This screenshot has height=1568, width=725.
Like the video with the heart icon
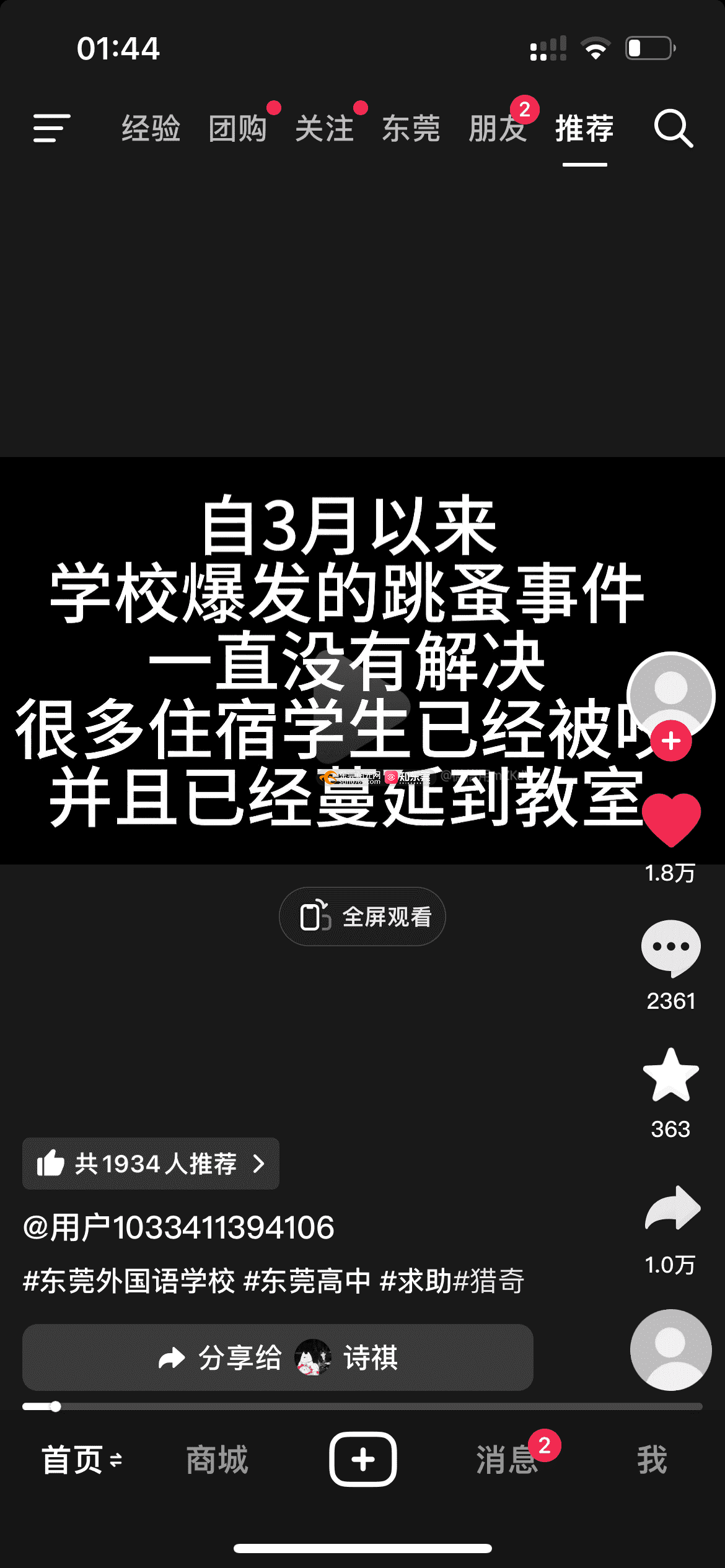click(671, 819)
